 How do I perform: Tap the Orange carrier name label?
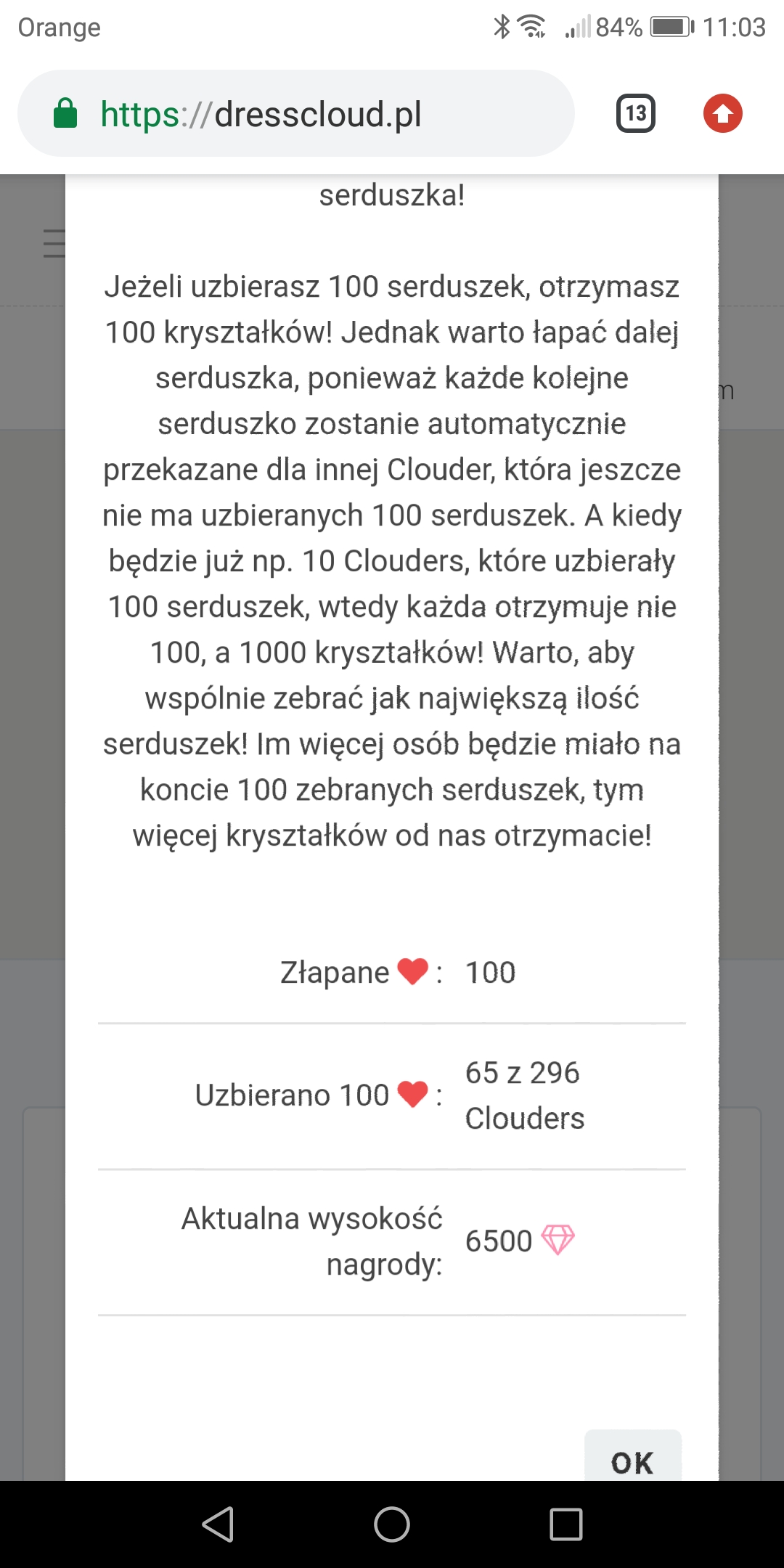coord(60,27)
